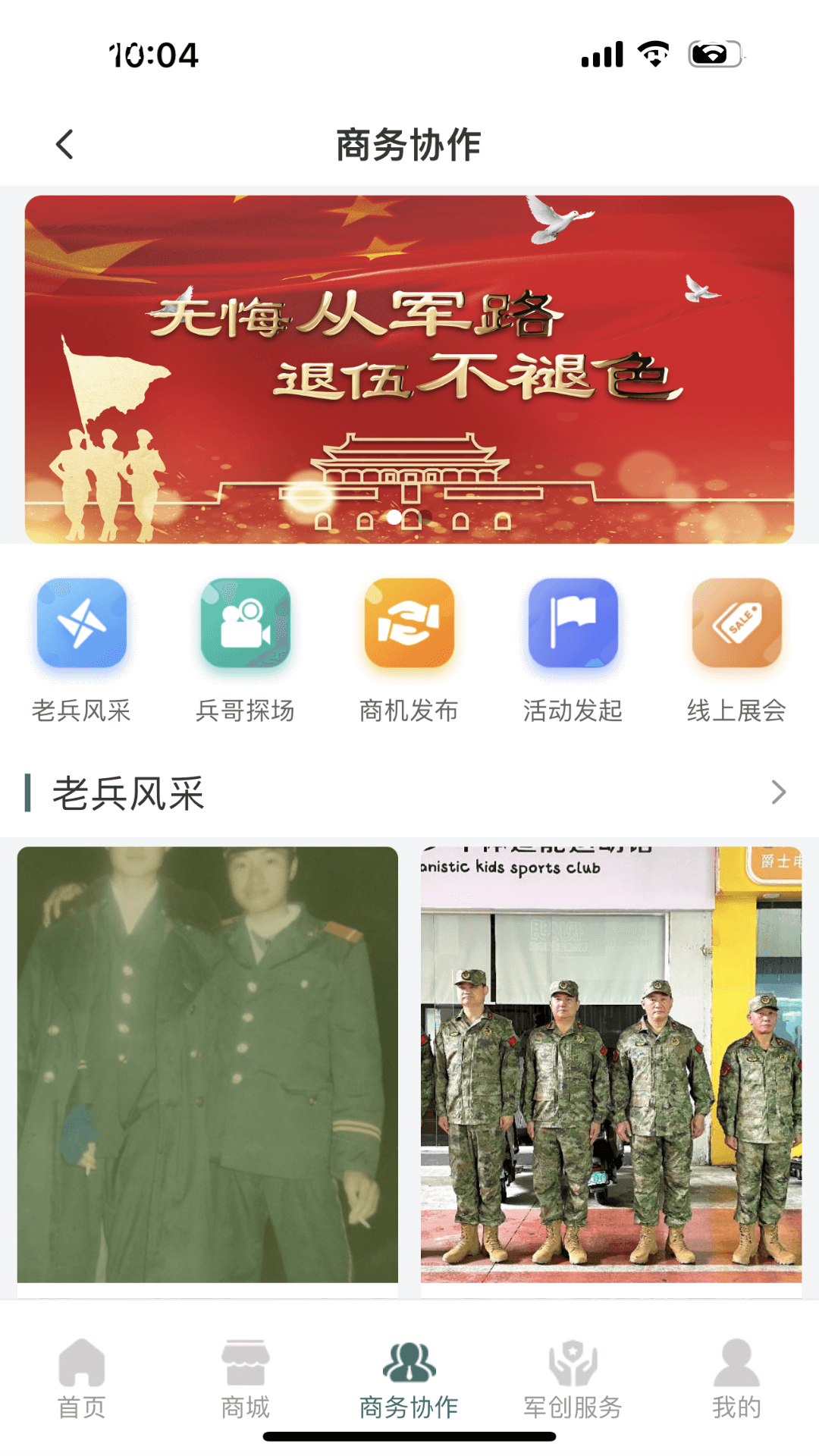Go back using the top-left arrow

(x=65, y=144)
